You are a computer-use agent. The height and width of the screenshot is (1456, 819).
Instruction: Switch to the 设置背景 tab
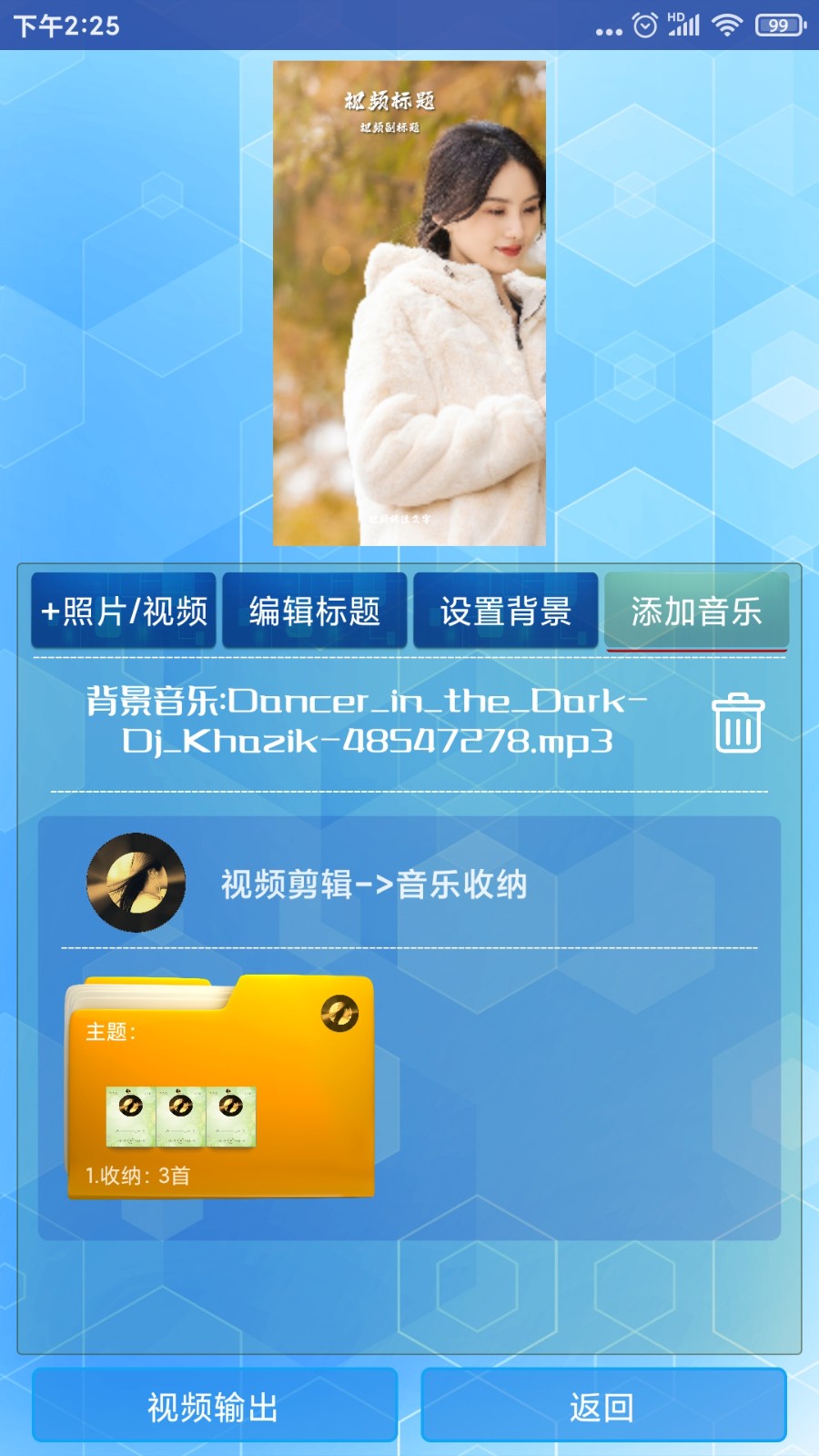[x=507, y=610]
